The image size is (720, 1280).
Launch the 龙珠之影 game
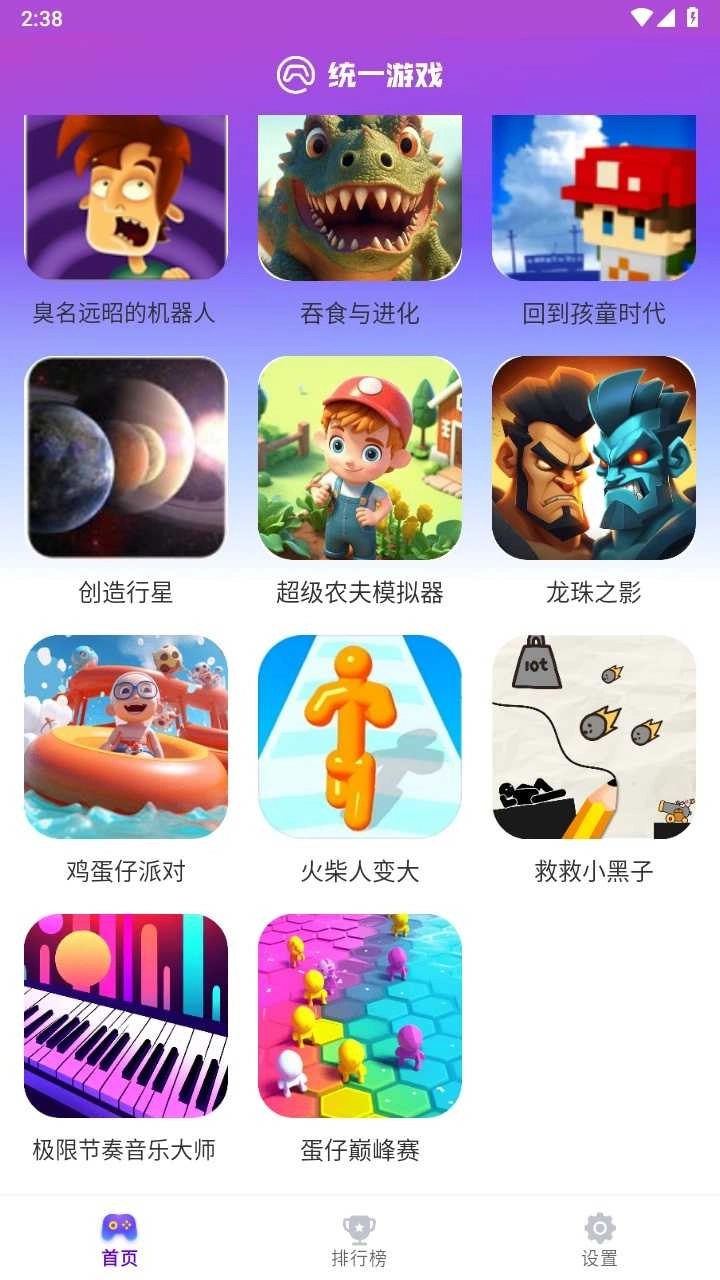[593, 457]
